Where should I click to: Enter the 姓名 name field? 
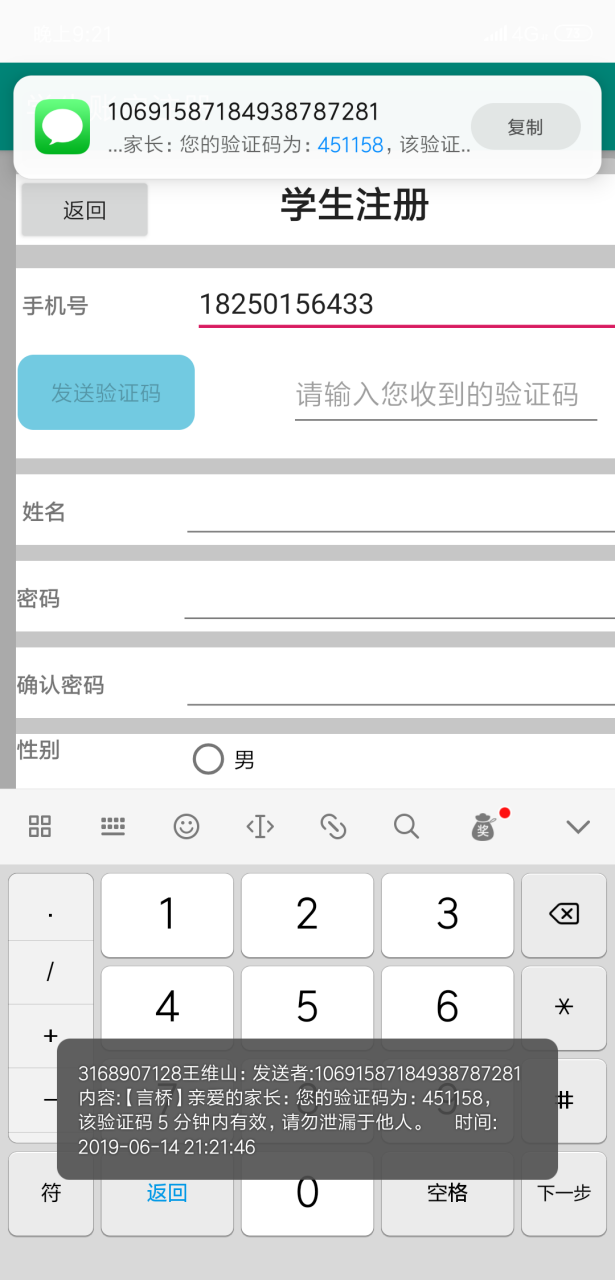[x=400, y=512]
